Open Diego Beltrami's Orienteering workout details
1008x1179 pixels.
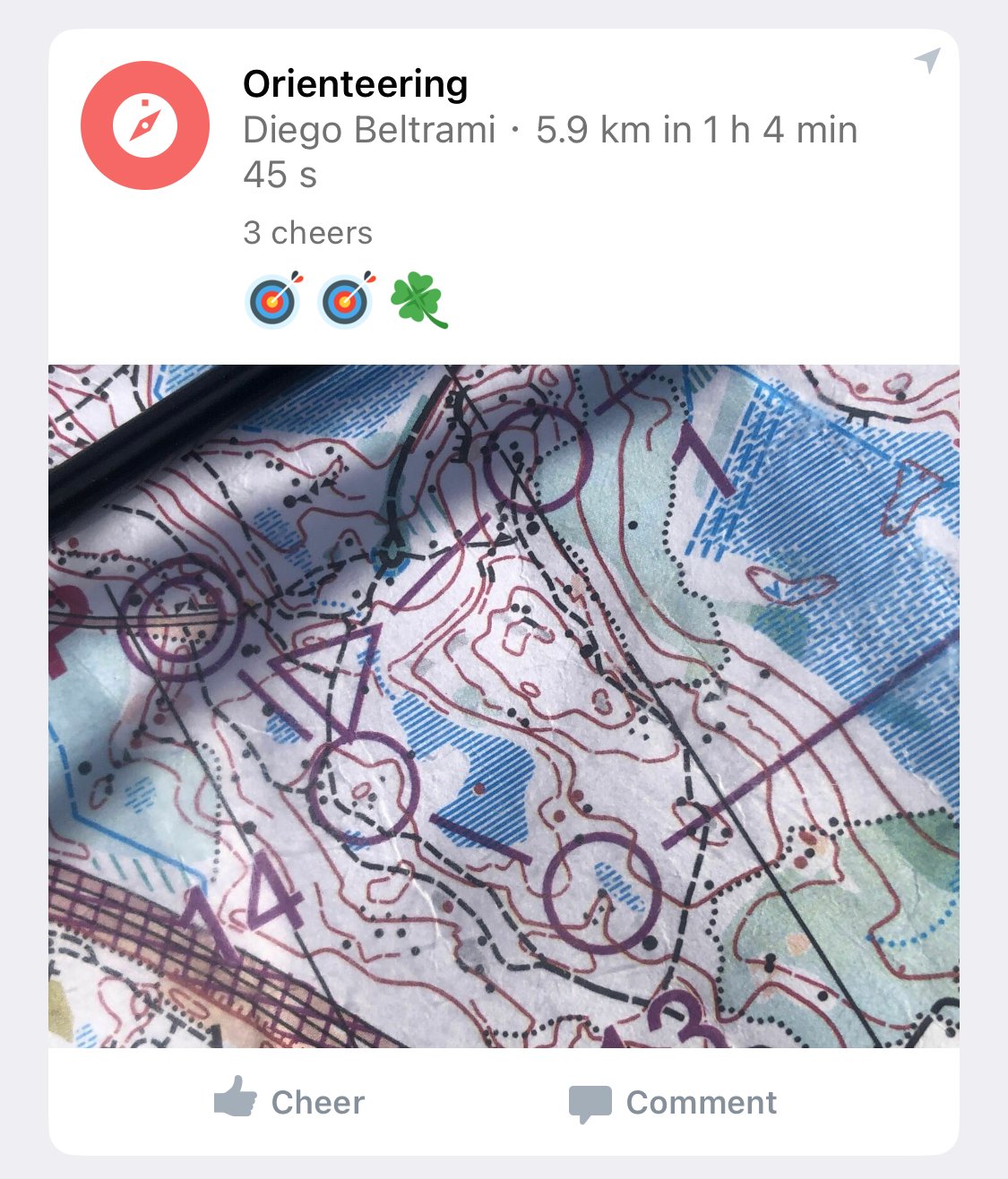(355, 84)
